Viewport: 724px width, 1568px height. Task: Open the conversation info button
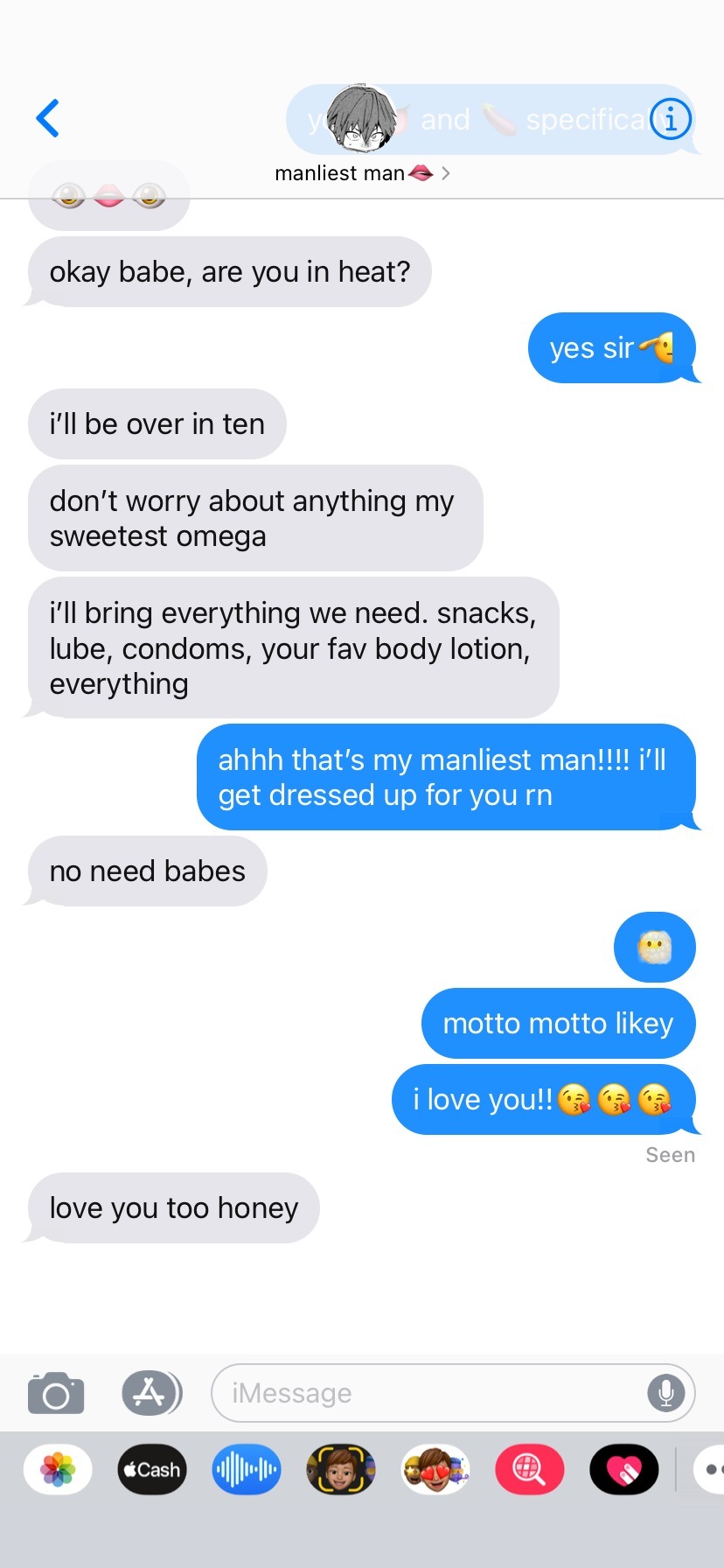tap(671, 119)
